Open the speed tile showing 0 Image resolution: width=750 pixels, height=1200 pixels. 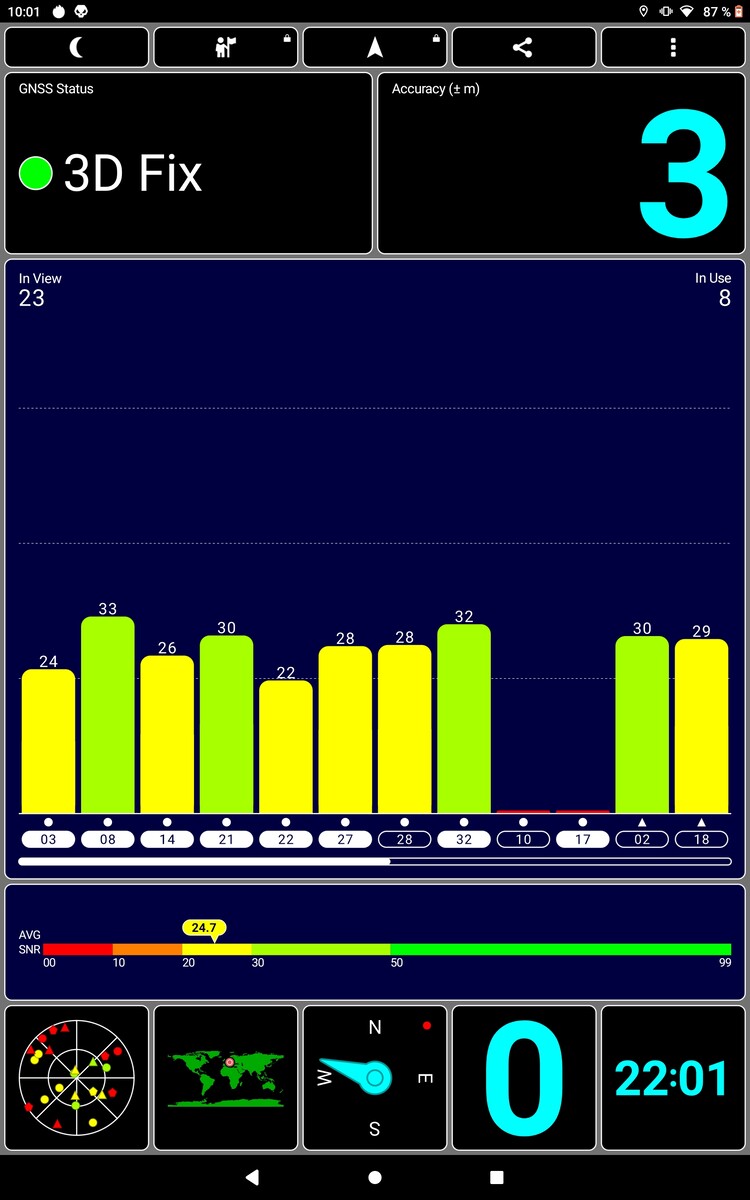click(x=523, y=1077)
